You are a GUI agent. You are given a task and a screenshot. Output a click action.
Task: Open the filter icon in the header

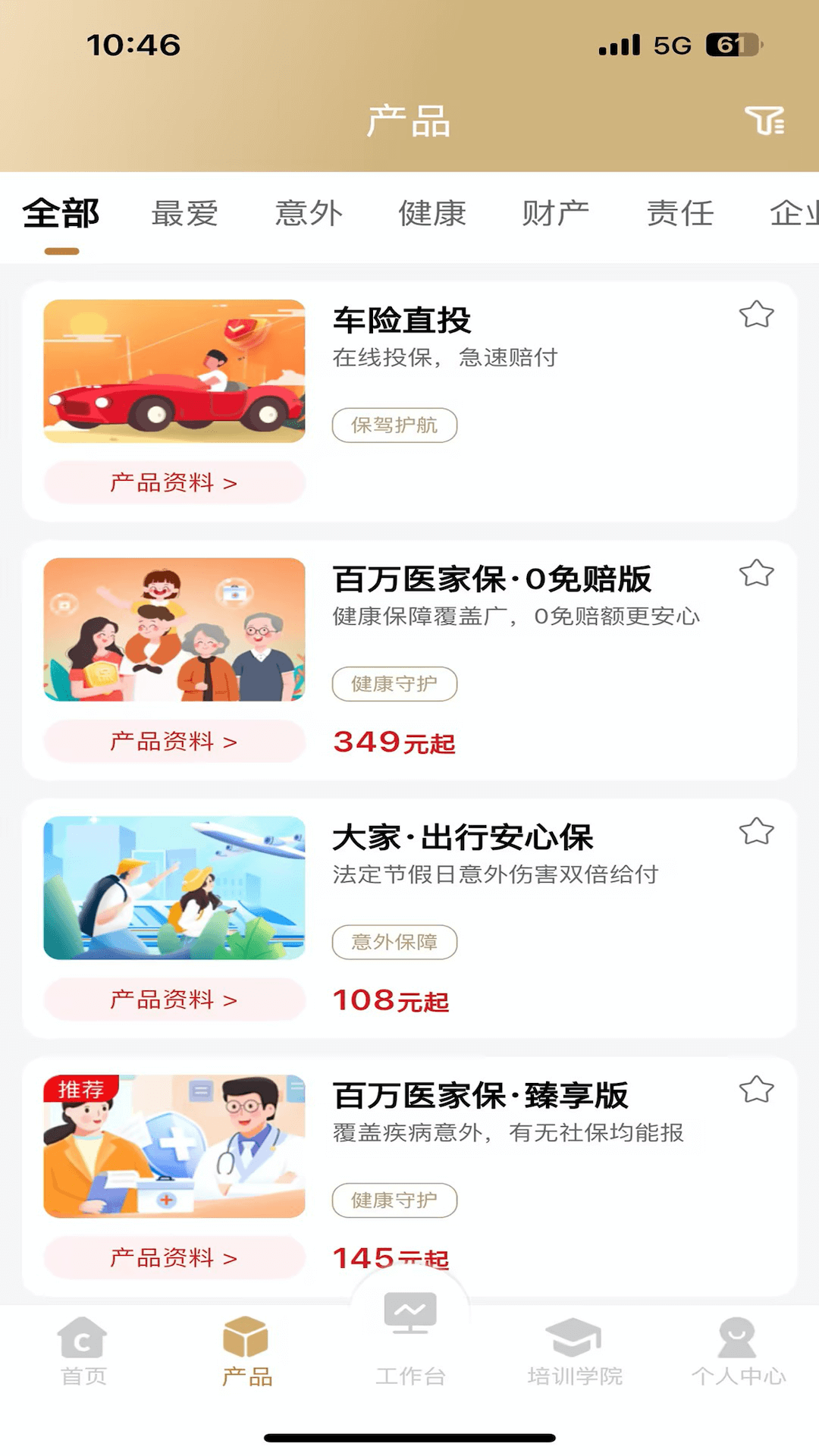click(x=764, y=121)
